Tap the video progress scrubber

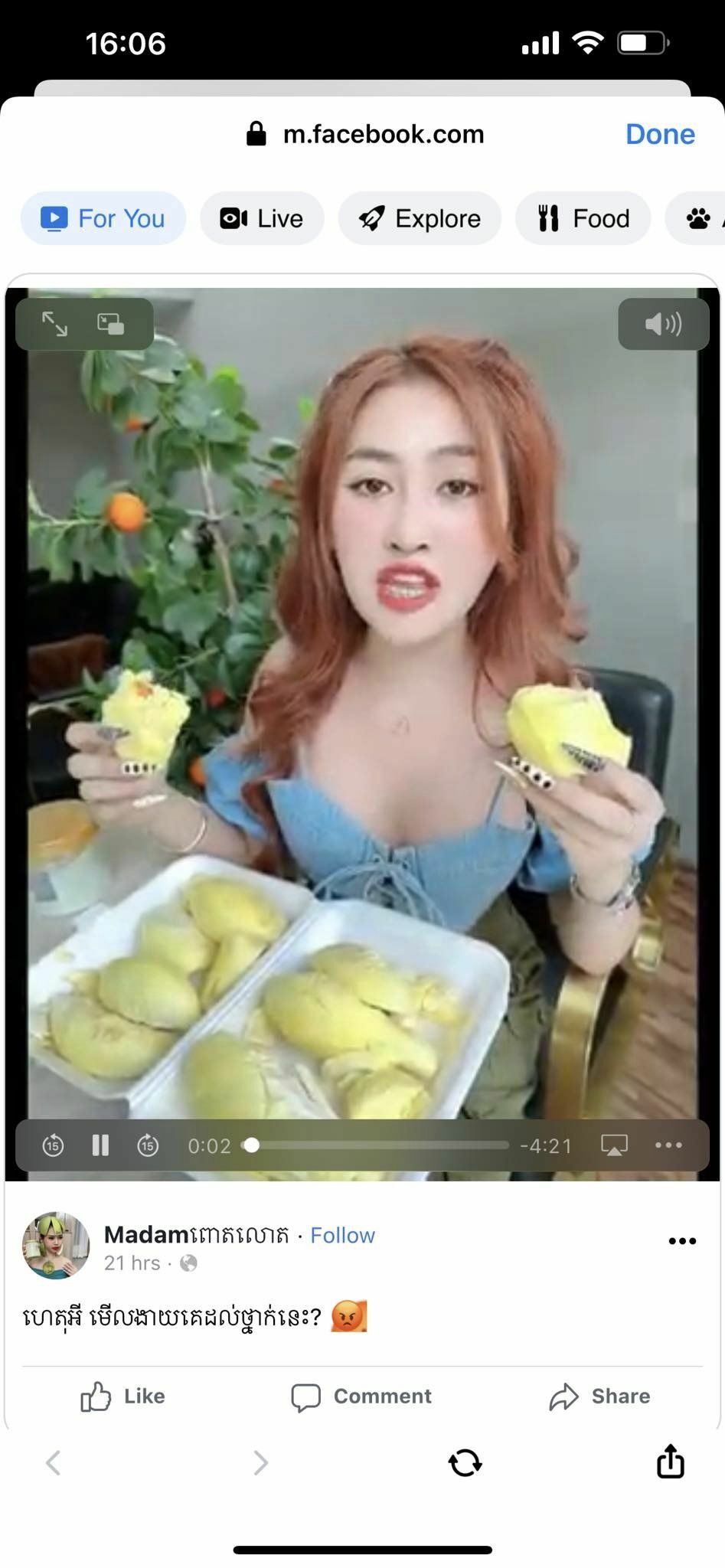point(252,1145)
